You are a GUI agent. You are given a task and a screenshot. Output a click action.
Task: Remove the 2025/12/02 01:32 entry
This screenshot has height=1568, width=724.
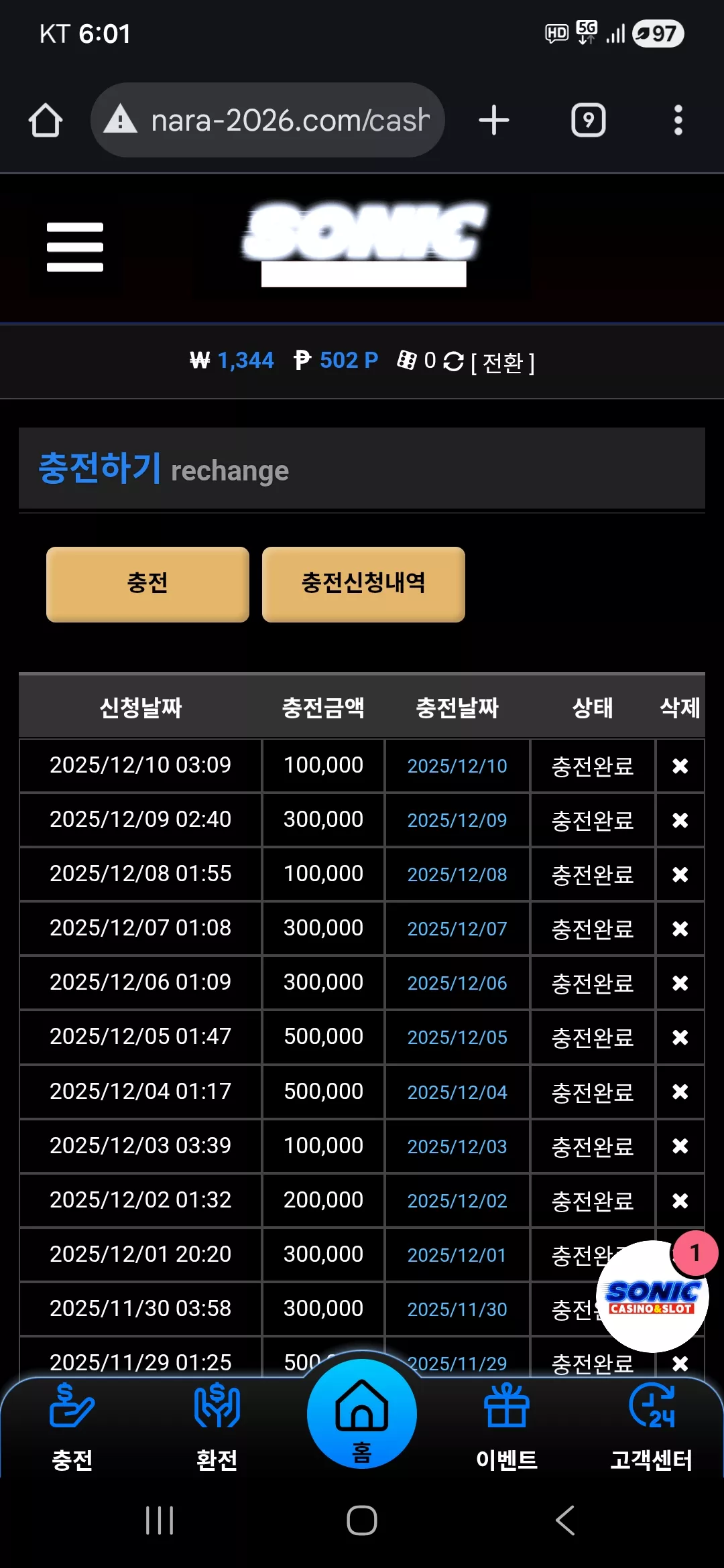tap(680, 1200)
